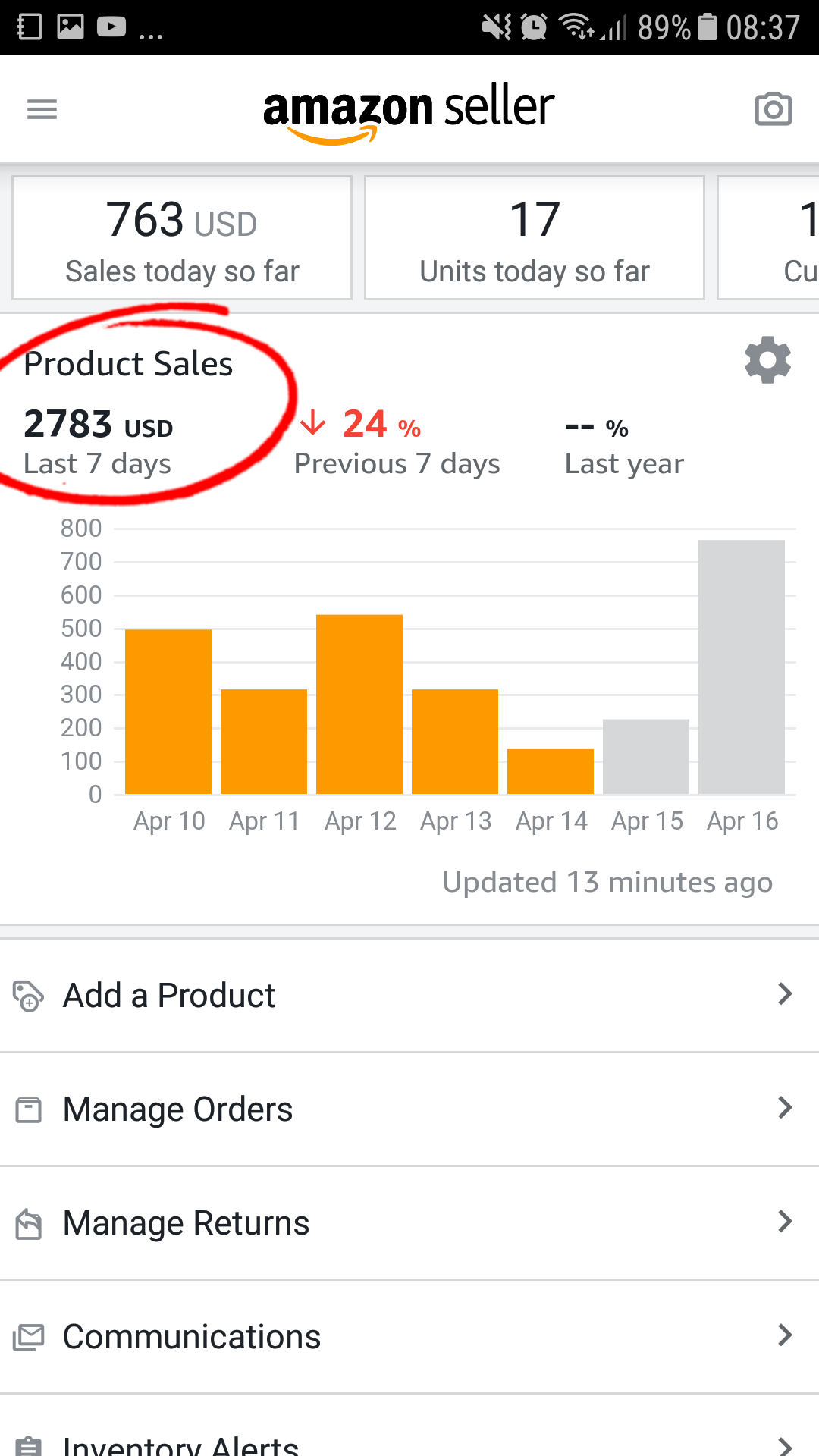This screenshot has height=1456, width=819.
Task: Open the camera icon in app bar
Action: tap(773, 109)
